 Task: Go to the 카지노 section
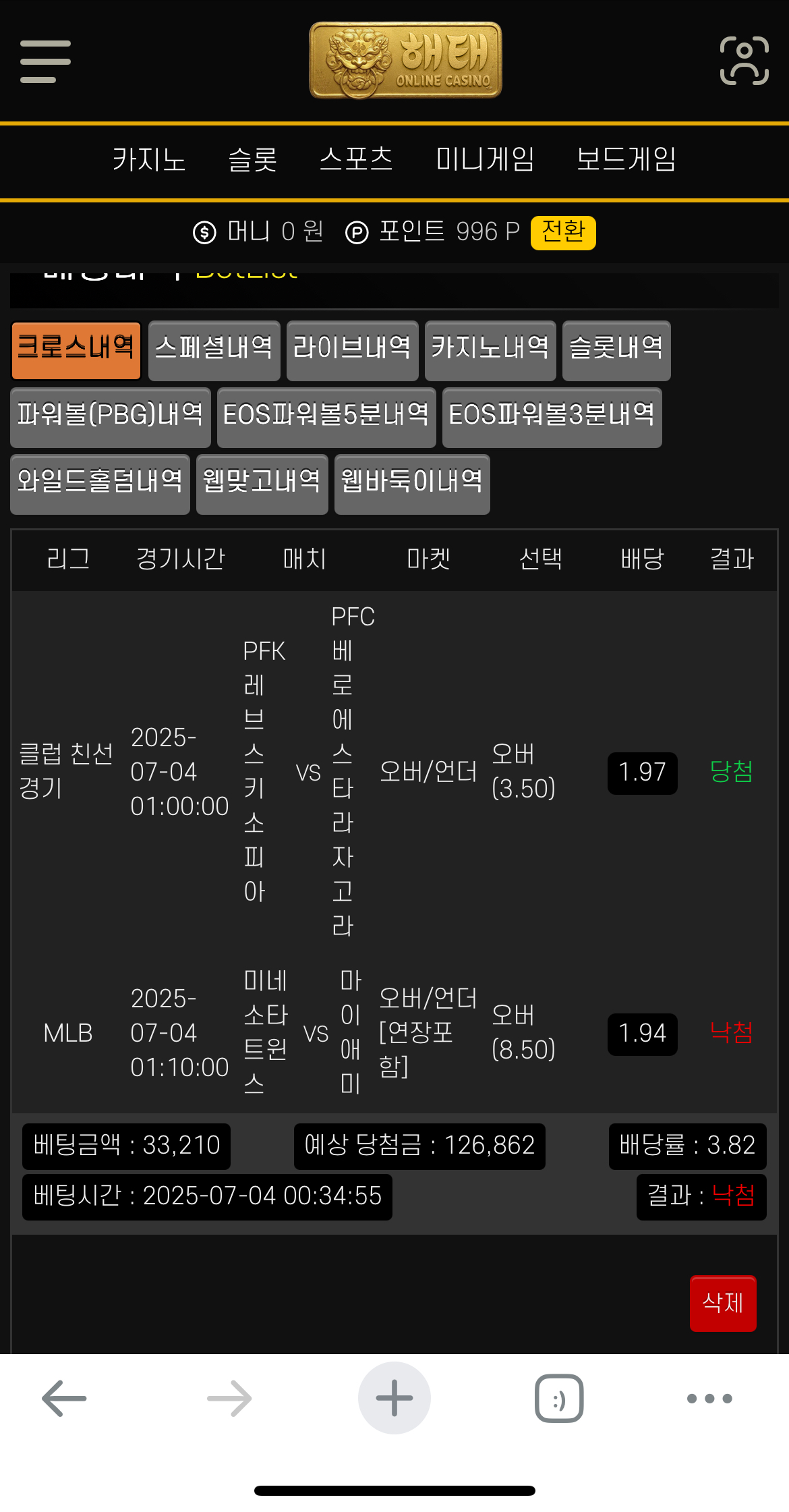coord(149,160)
